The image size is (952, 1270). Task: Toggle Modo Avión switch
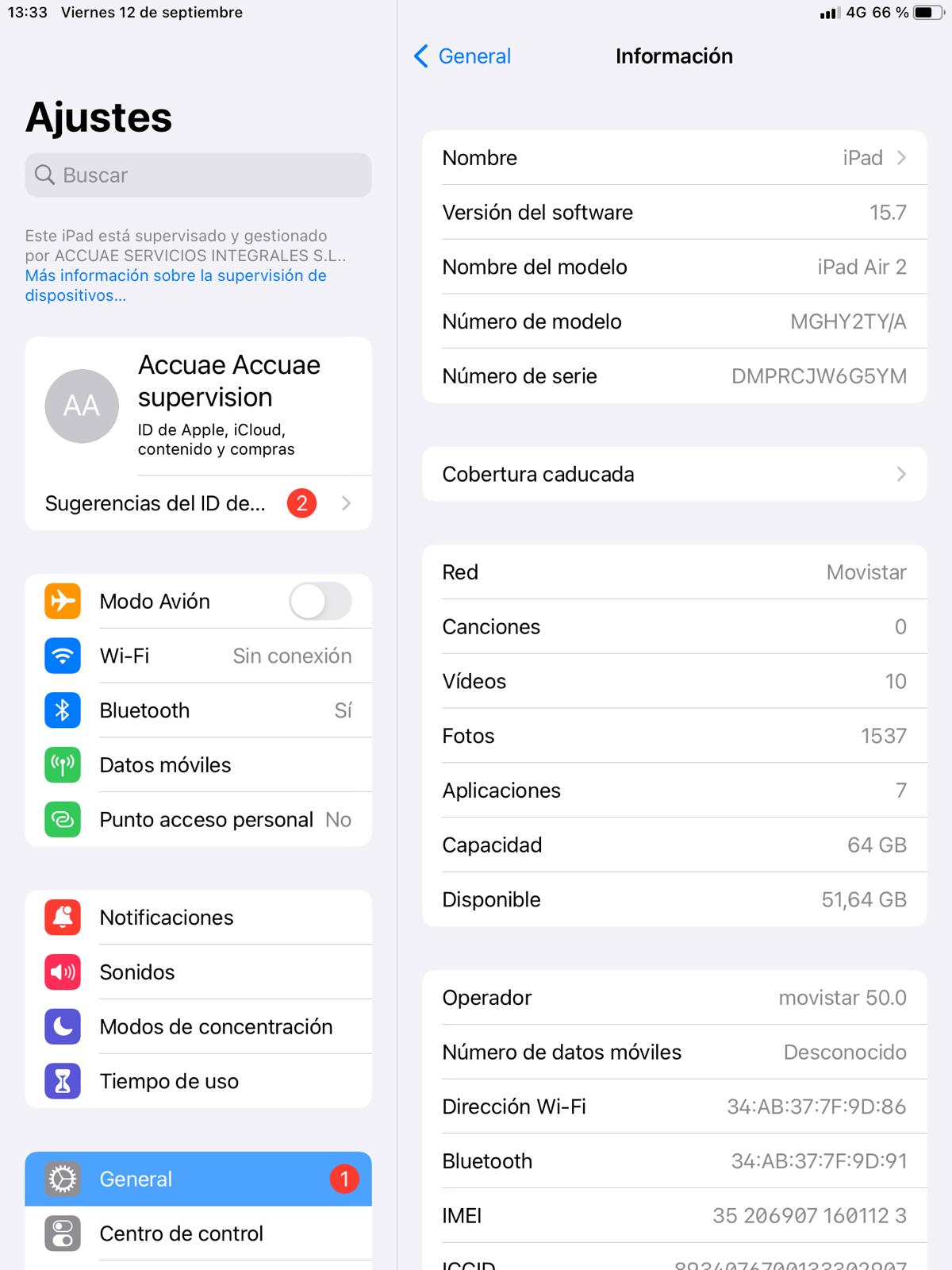[320, 601]
